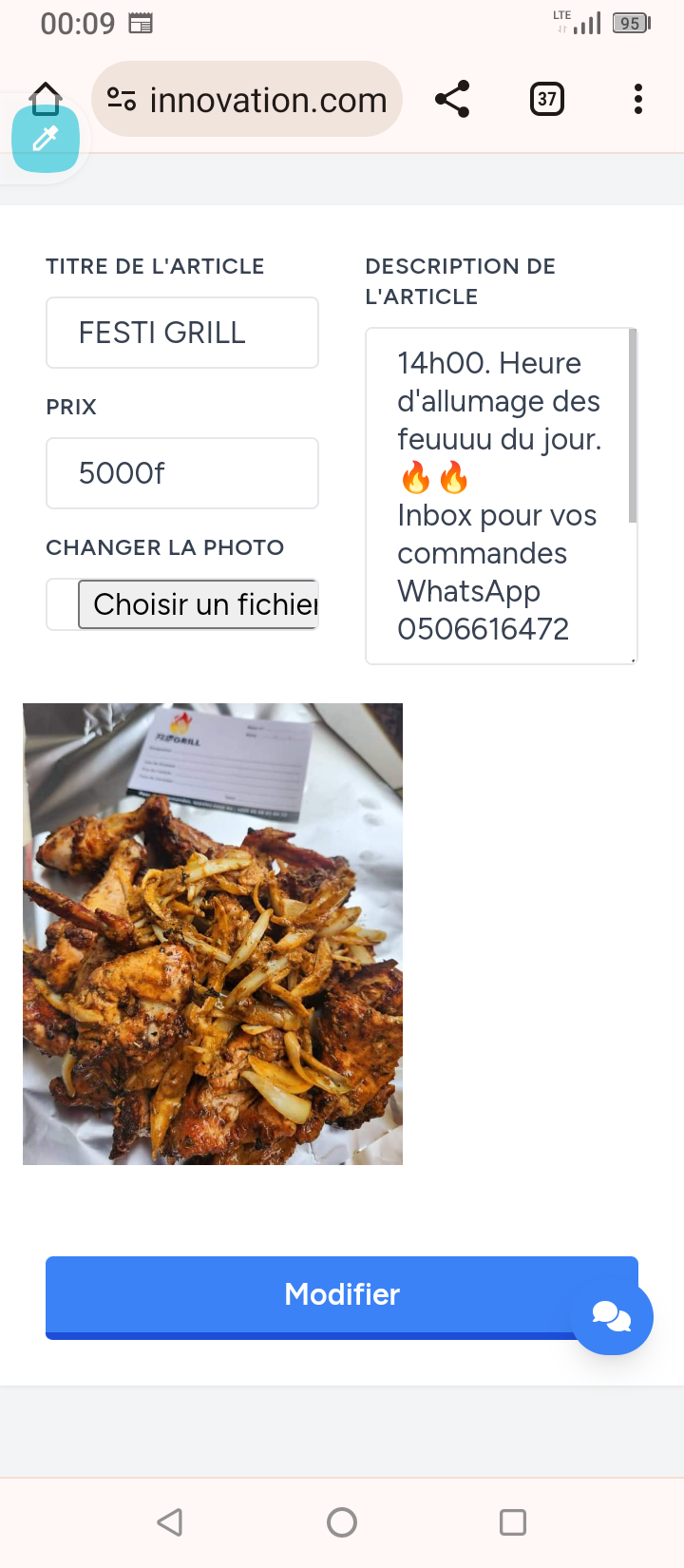This screenshot has height=1568, width=684.
Task: Tap the grilled chicken photo thumbnail
Action: pos(212,933)
